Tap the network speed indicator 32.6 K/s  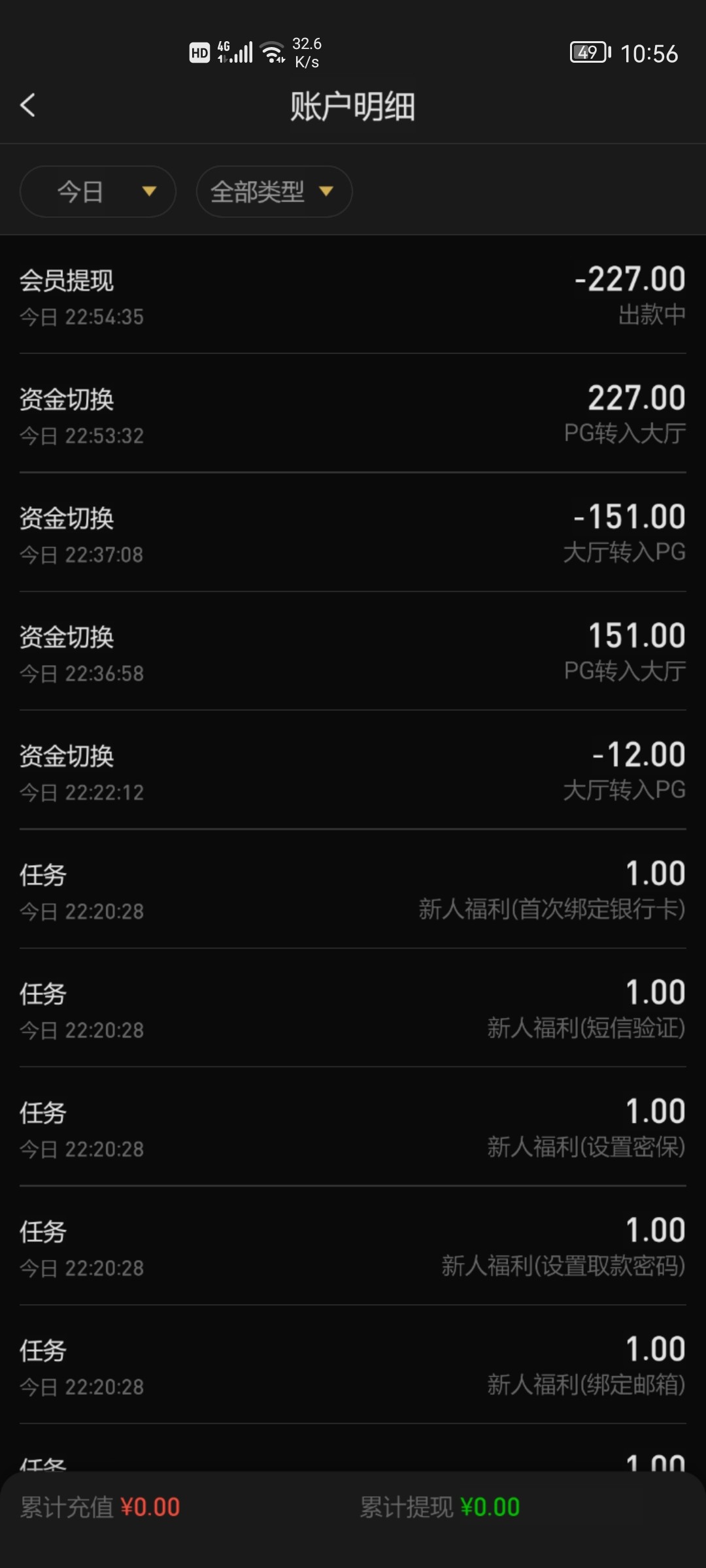tap(306, 52)
